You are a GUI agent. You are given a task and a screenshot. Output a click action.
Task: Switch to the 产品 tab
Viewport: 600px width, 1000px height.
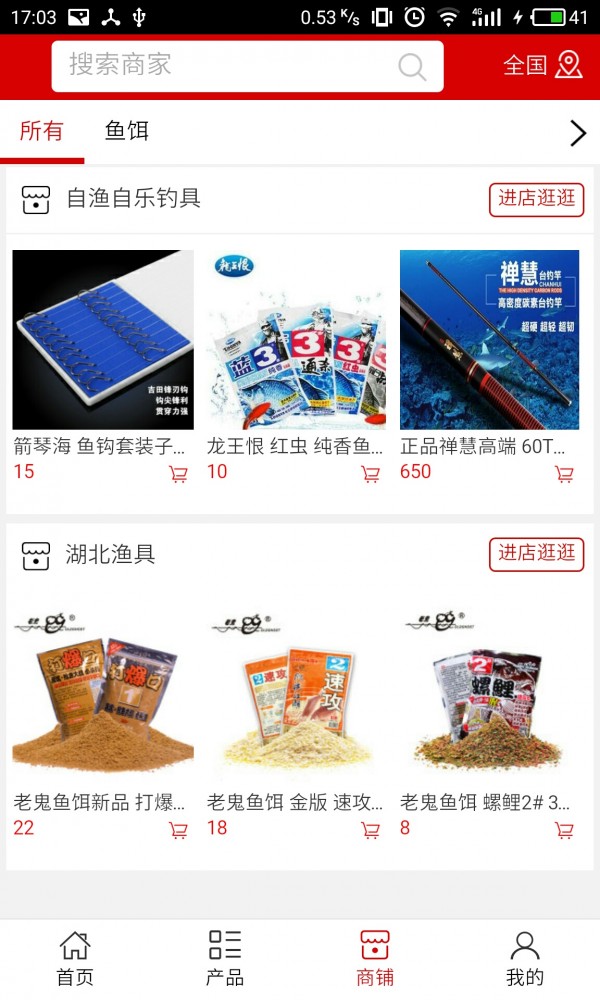(x=225, y=958)
